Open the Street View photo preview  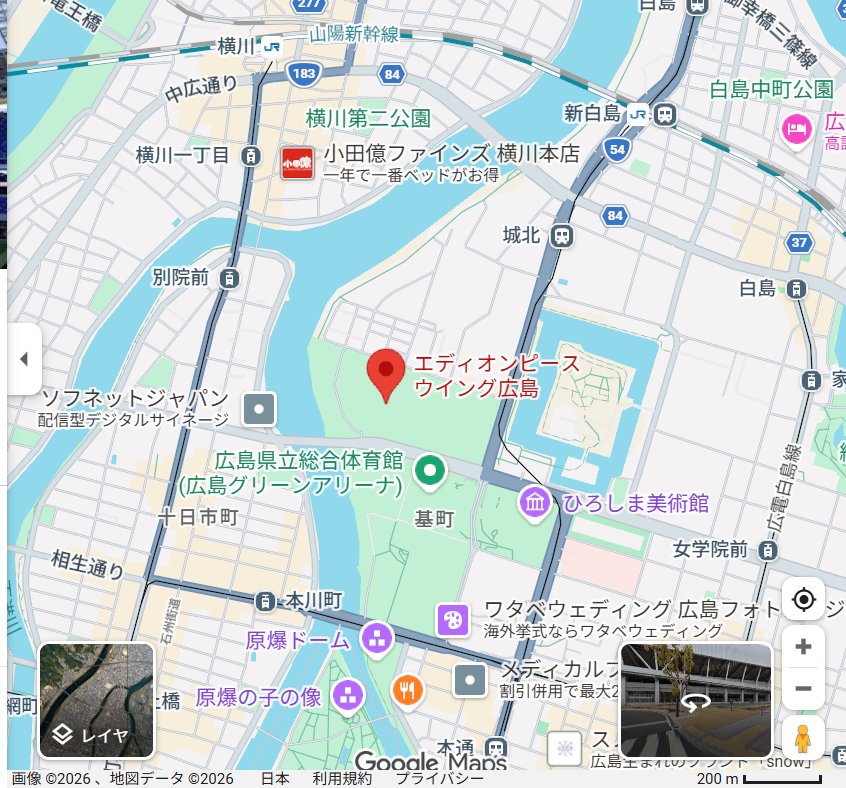click(696, 700)
